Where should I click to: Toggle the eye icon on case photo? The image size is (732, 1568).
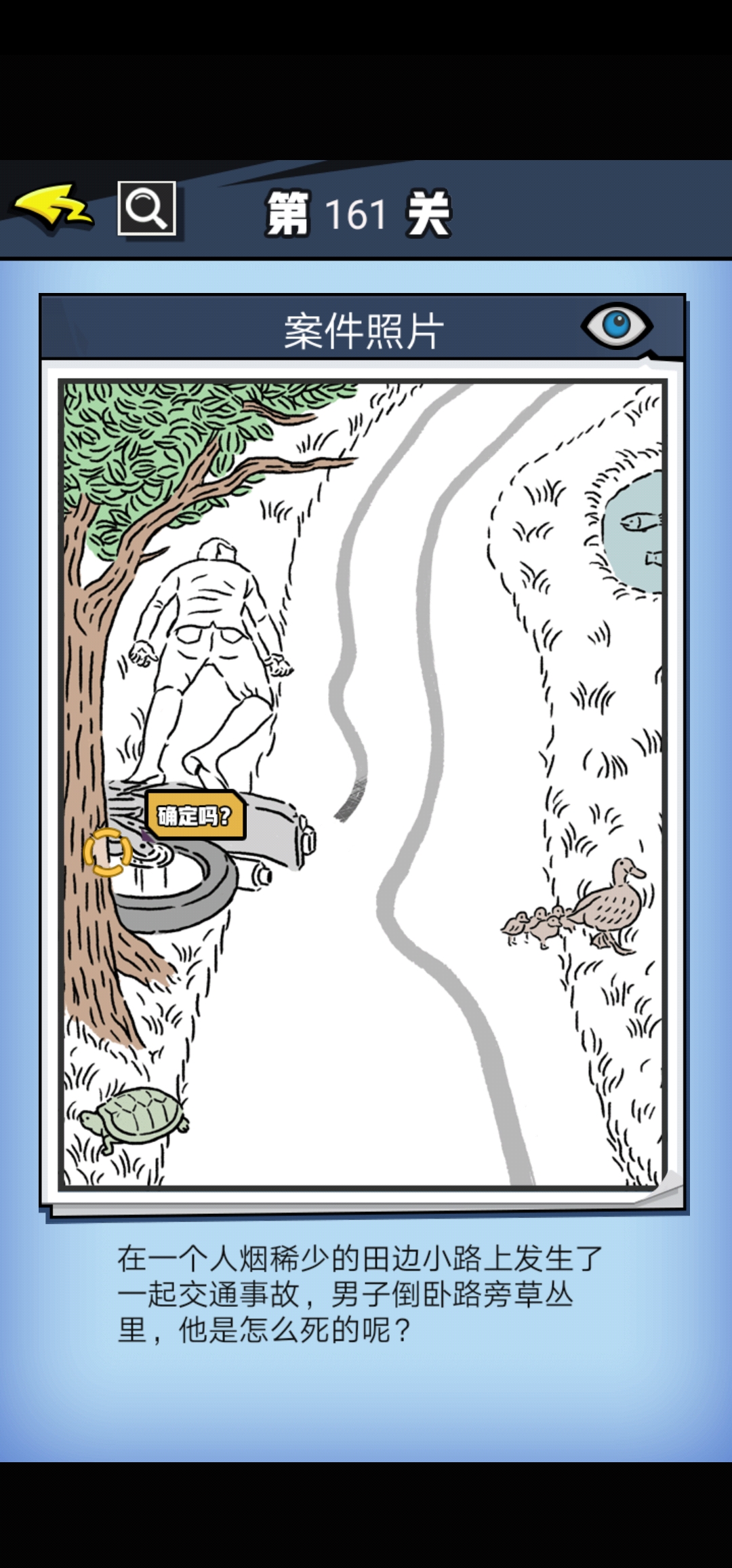pos(616,326)
